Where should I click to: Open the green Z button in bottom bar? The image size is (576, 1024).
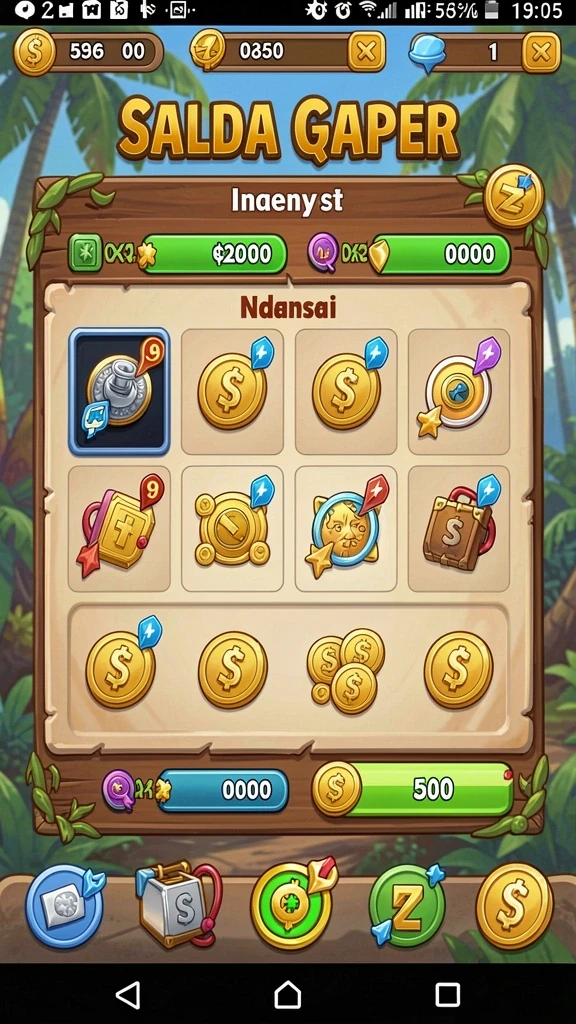(406, 905)
